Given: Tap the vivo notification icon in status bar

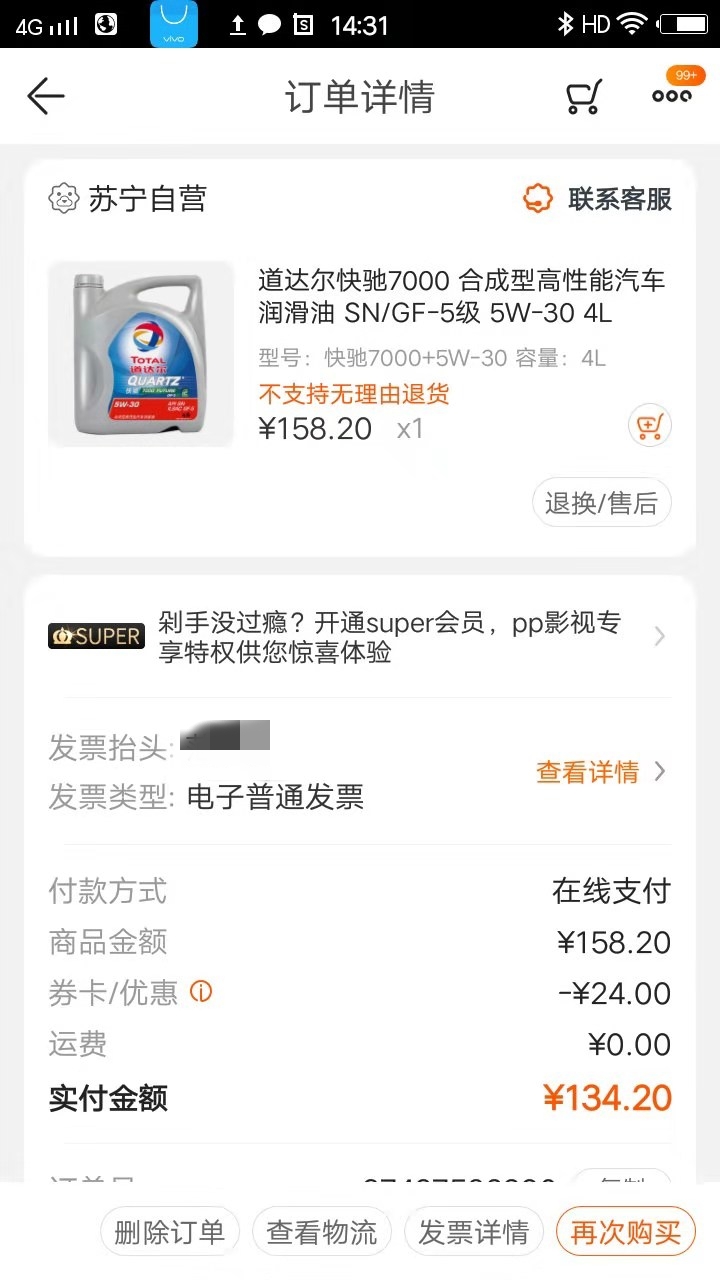Looking at the screenshot, I should pos(173,22).
